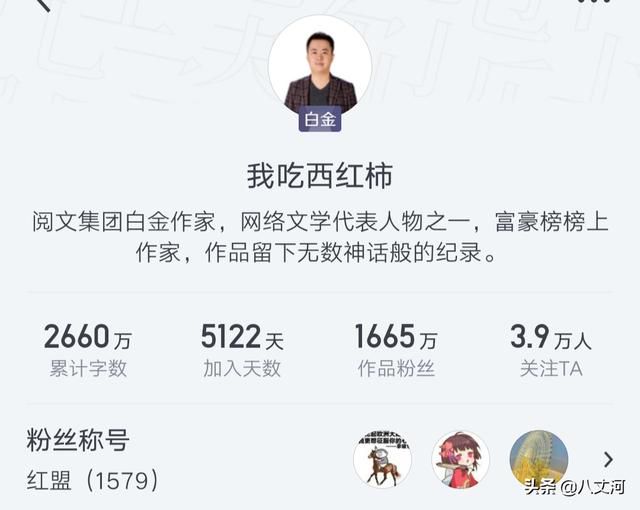Go back with the top-left arrow

pyautogui.click(x=42, y=4)
